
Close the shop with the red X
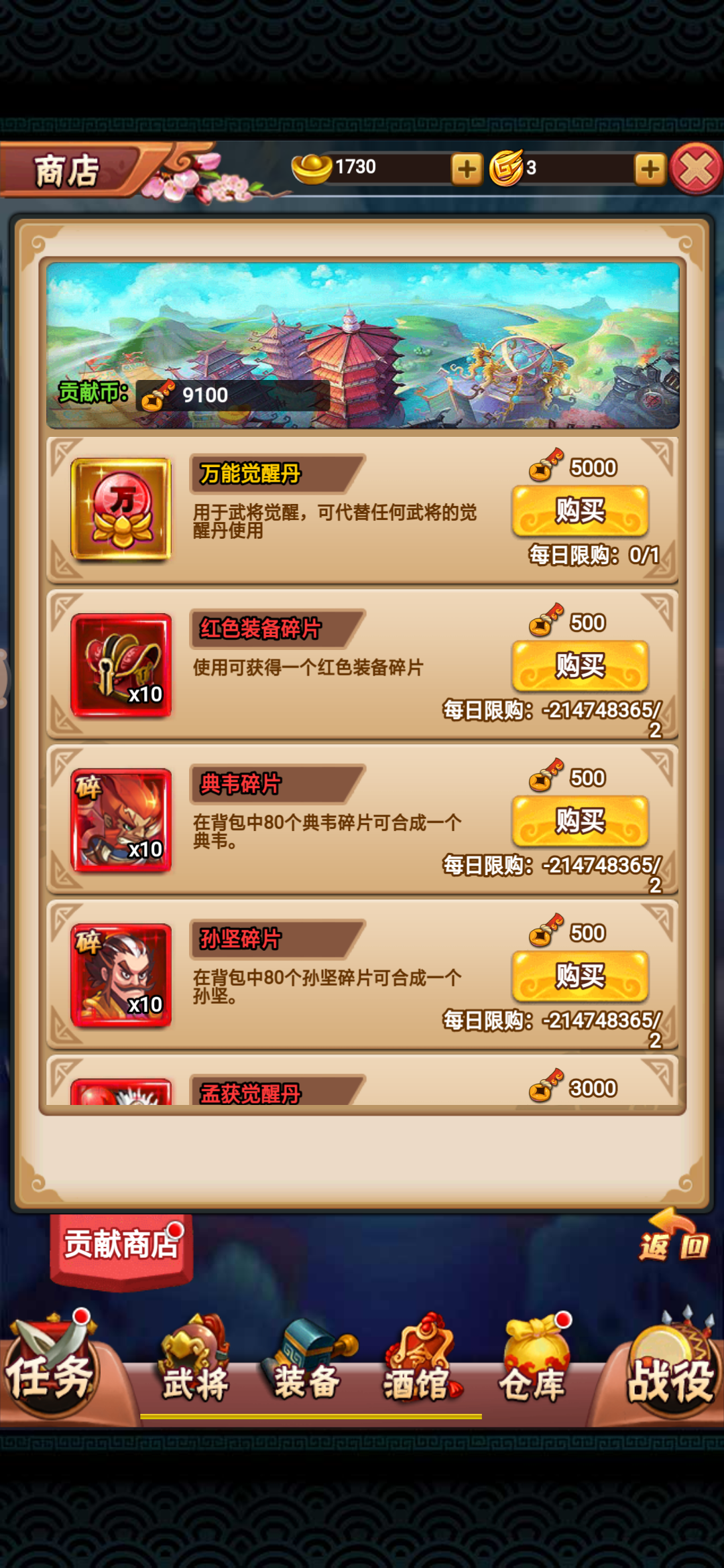click(x=697, y=170)
